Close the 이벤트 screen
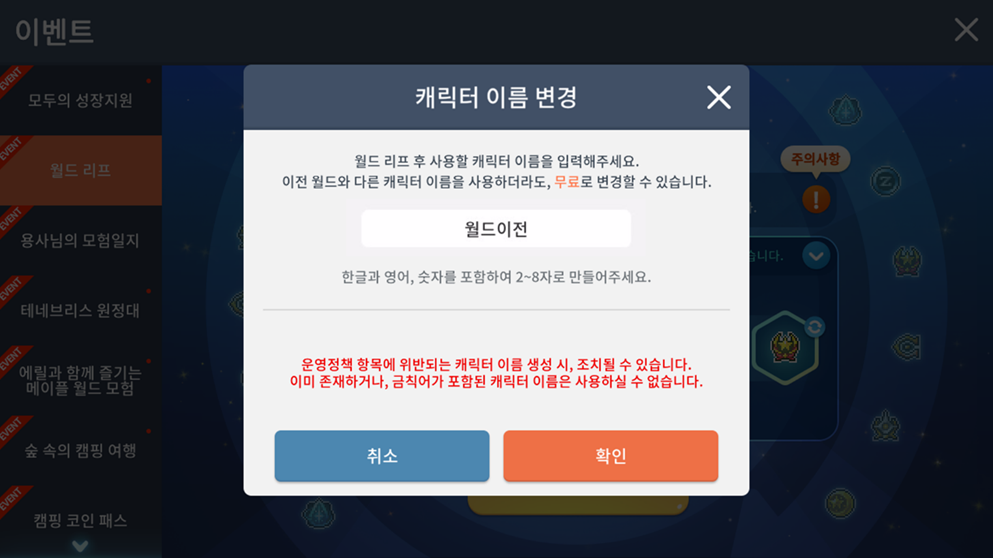 point(965,30)
